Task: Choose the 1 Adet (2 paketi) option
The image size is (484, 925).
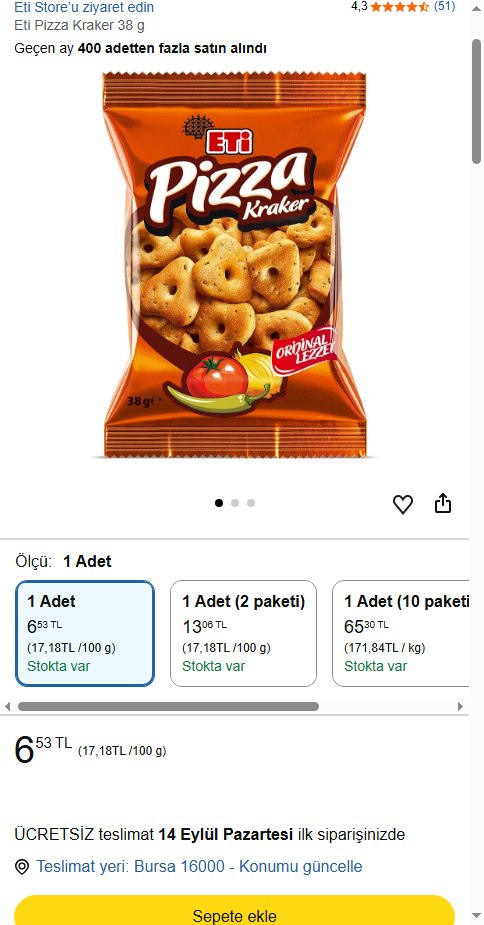Action: 243,634
